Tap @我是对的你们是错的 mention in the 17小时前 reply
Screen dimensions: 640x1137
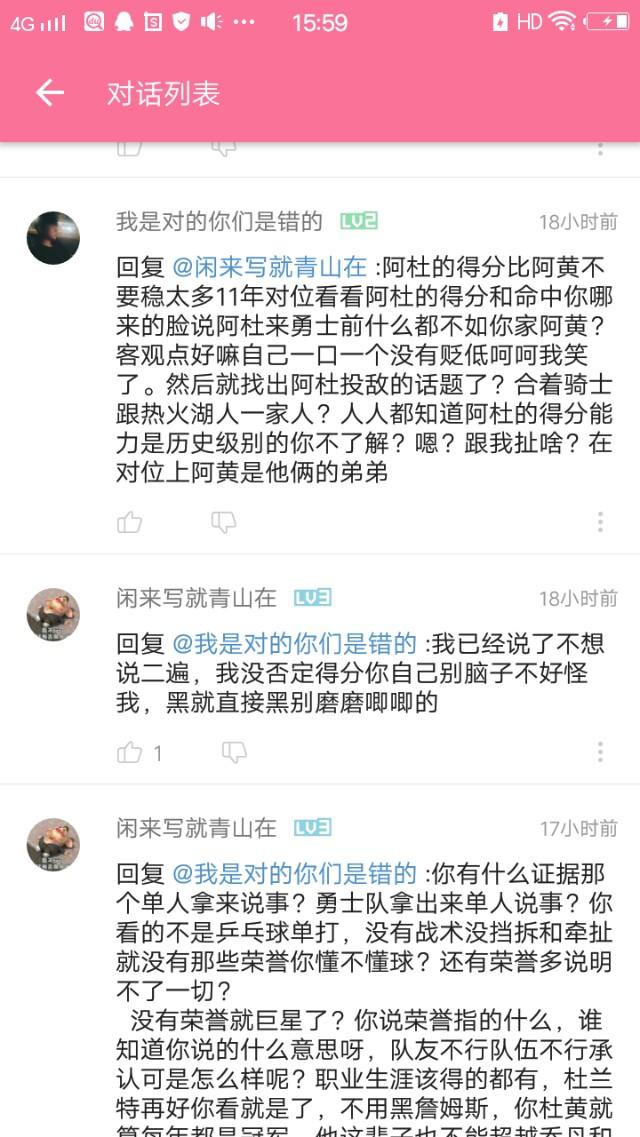point(294,873)
